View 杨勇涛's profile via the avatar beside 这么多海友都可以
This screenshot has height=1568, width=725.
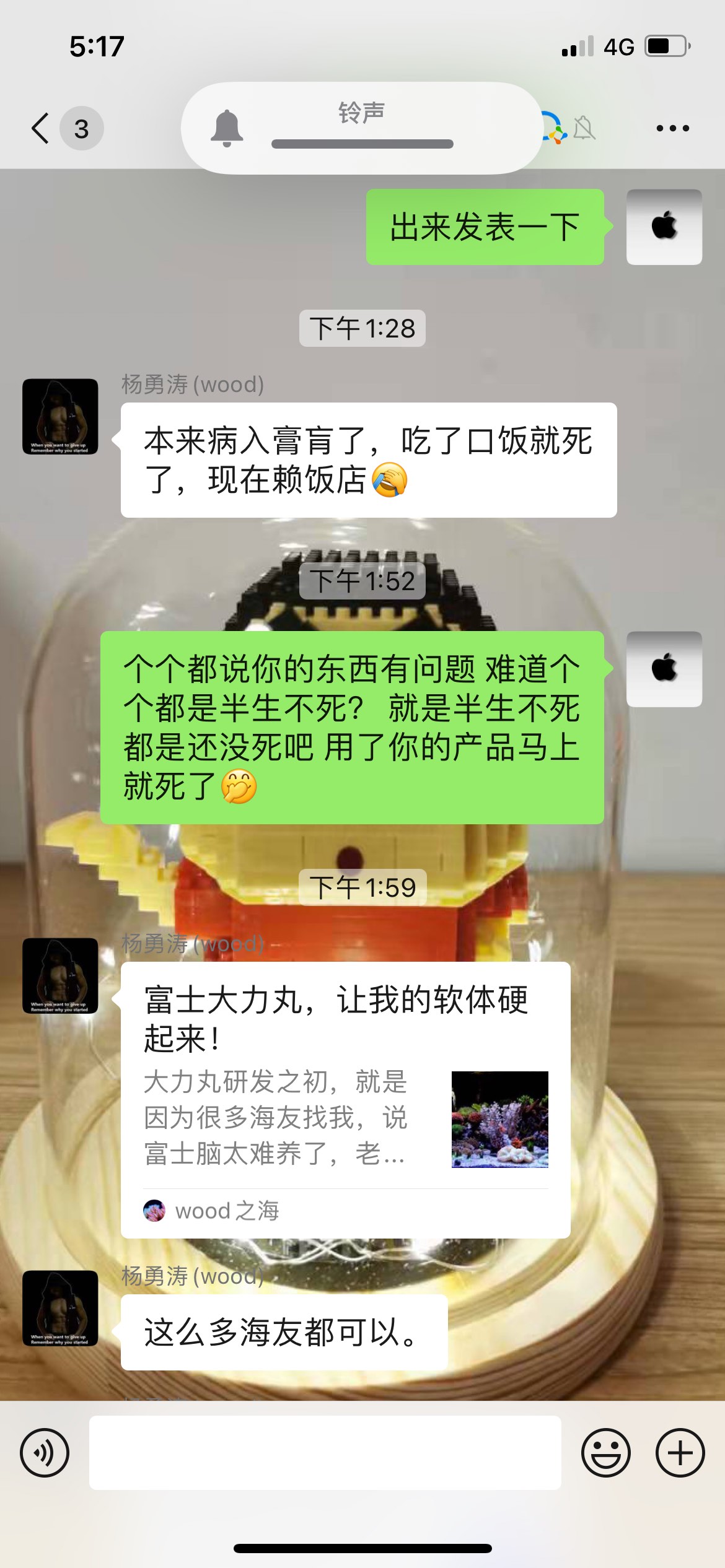point(60,1307)
